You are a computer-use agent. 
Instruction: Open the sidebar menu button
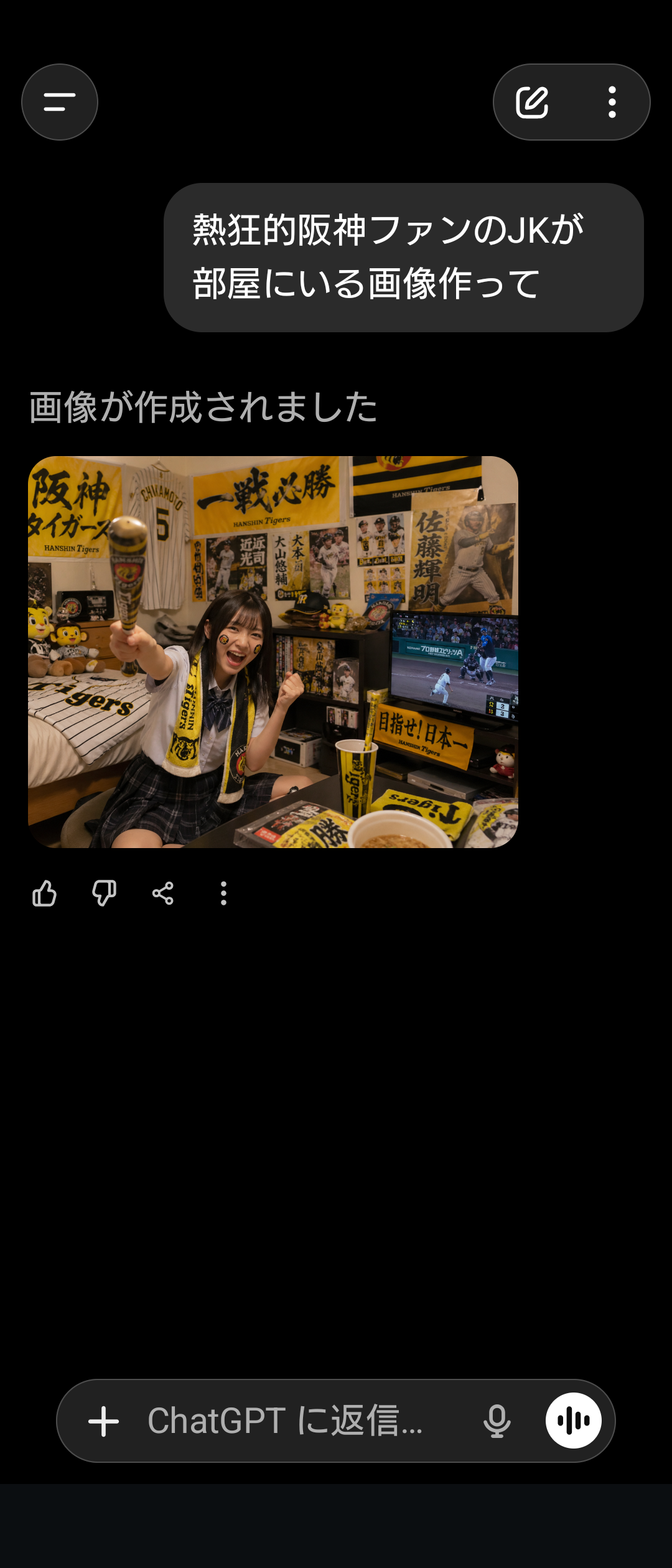coord(60,102)
